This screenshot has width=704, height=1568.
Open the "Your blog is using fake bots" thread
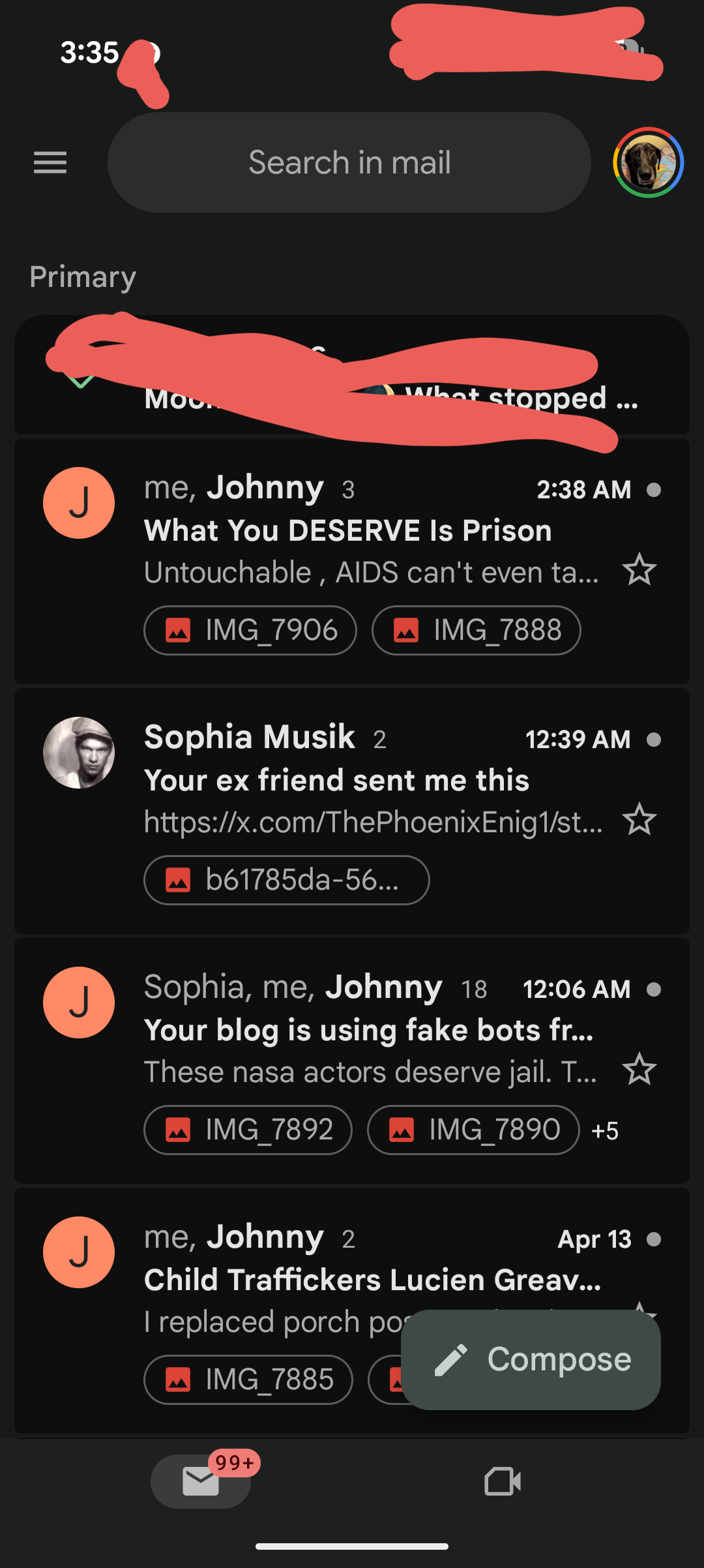click(x=368, y=1030)
